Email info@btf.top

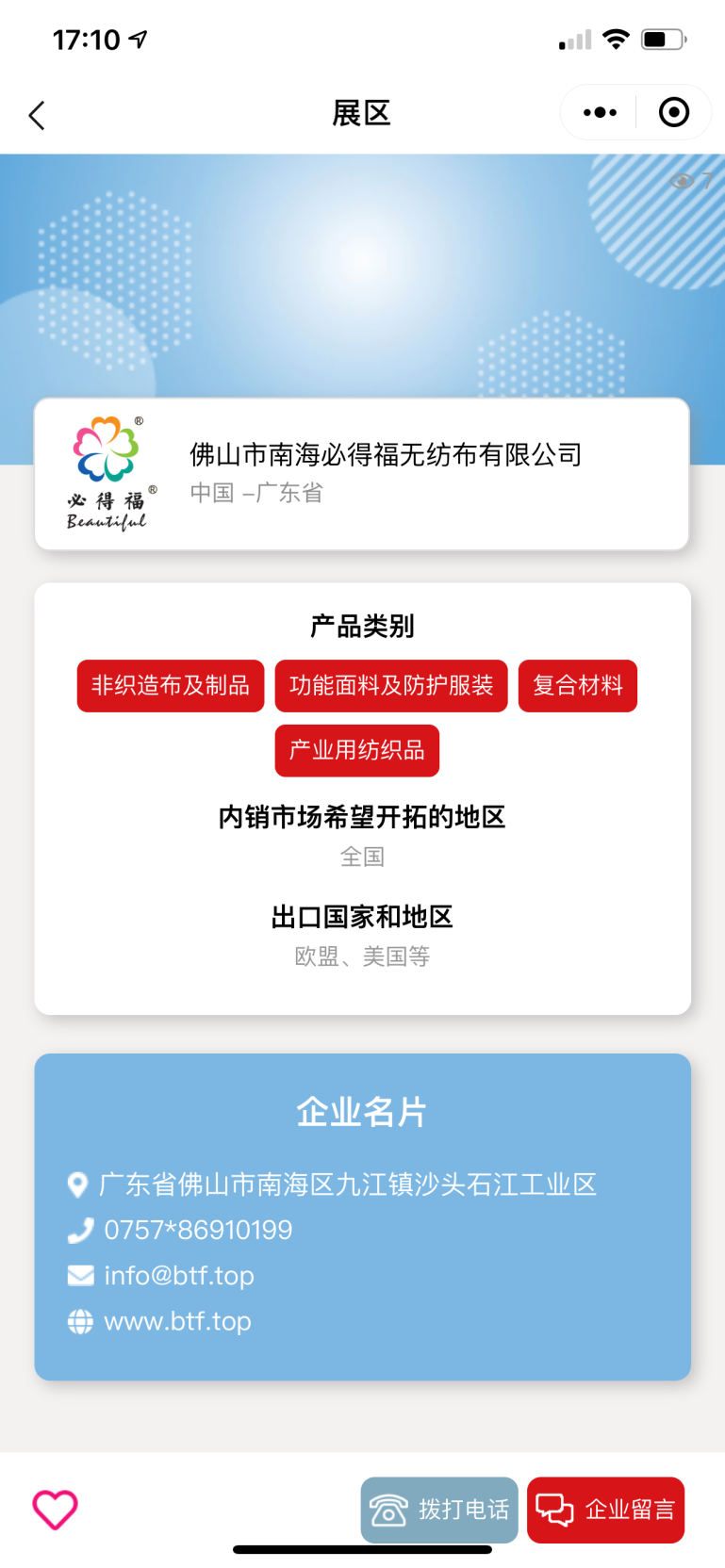pyautogui.click(x=179, y=1276)
